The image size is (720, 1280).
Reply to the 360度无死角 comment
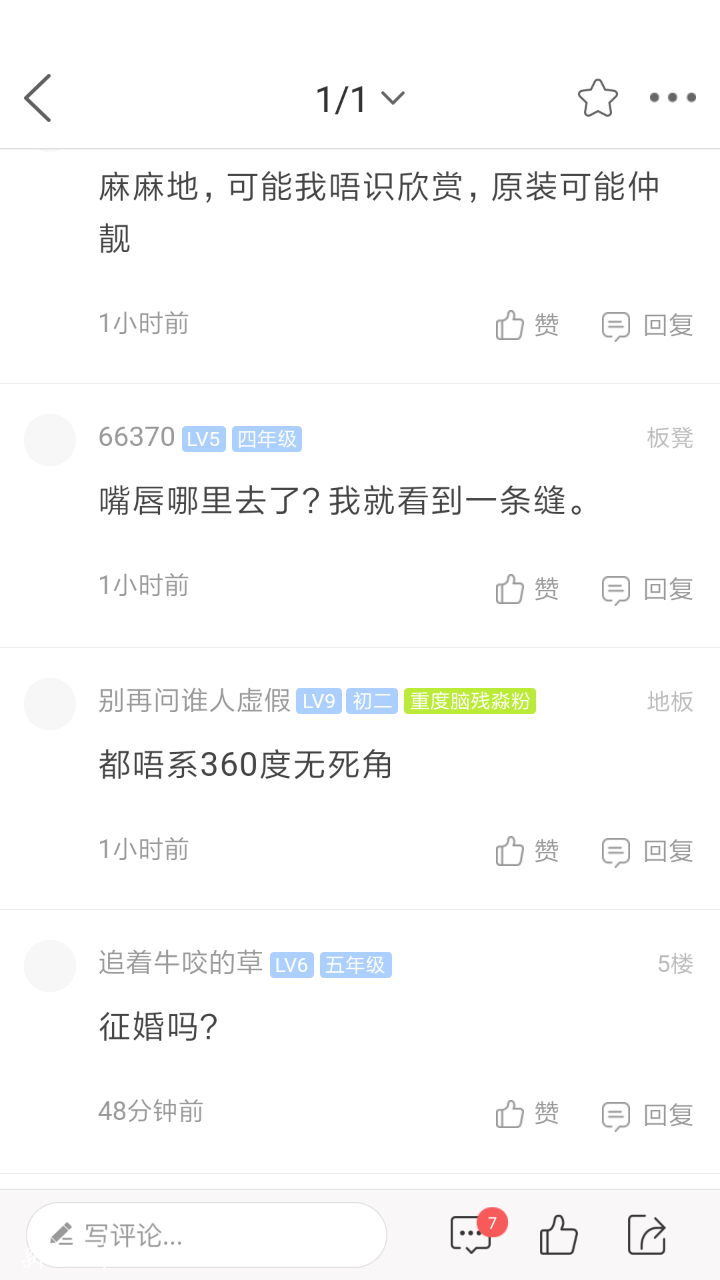click(647, 851)
